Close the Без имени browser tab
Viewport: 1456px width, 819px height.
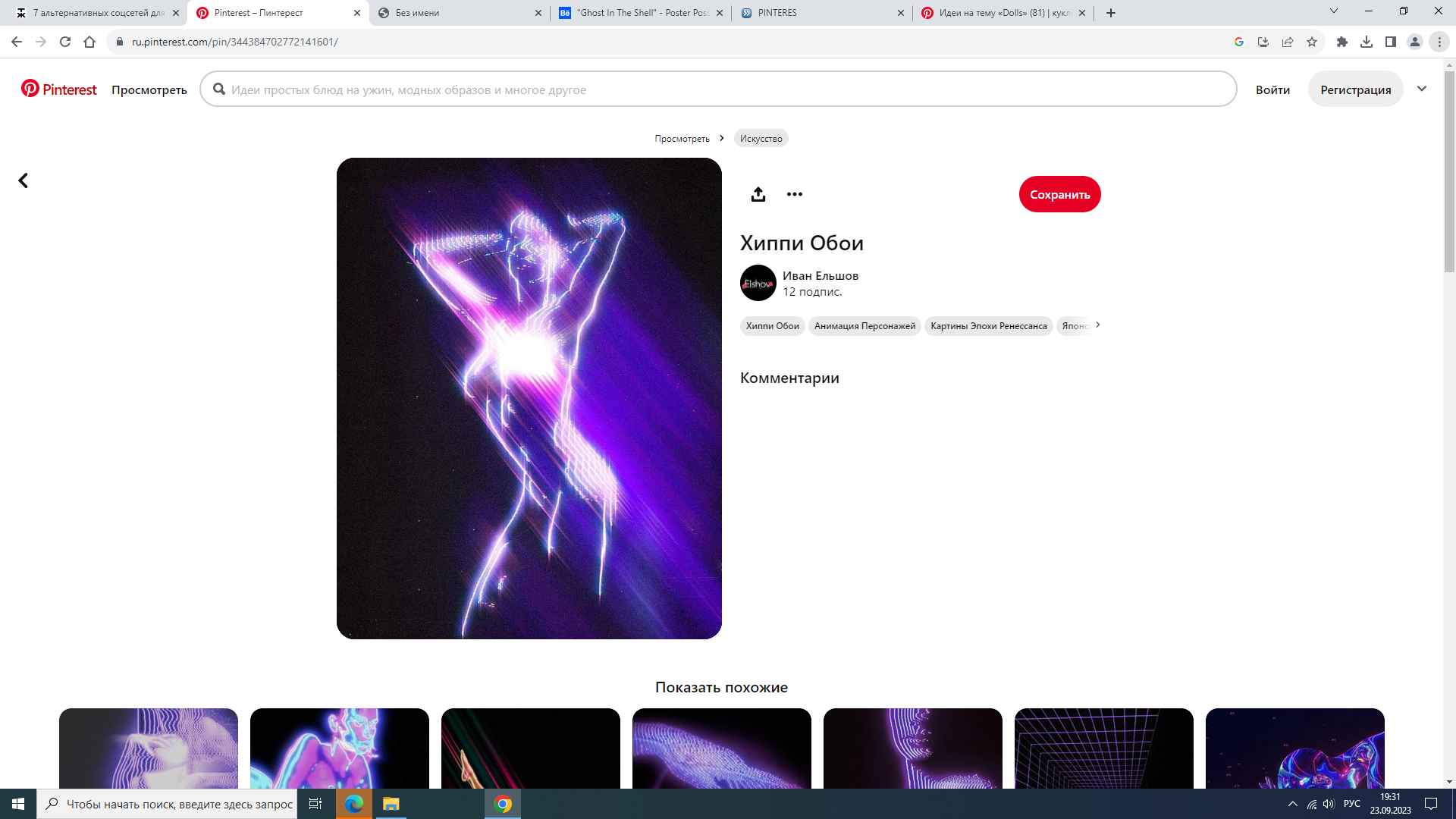pos(538,13)
